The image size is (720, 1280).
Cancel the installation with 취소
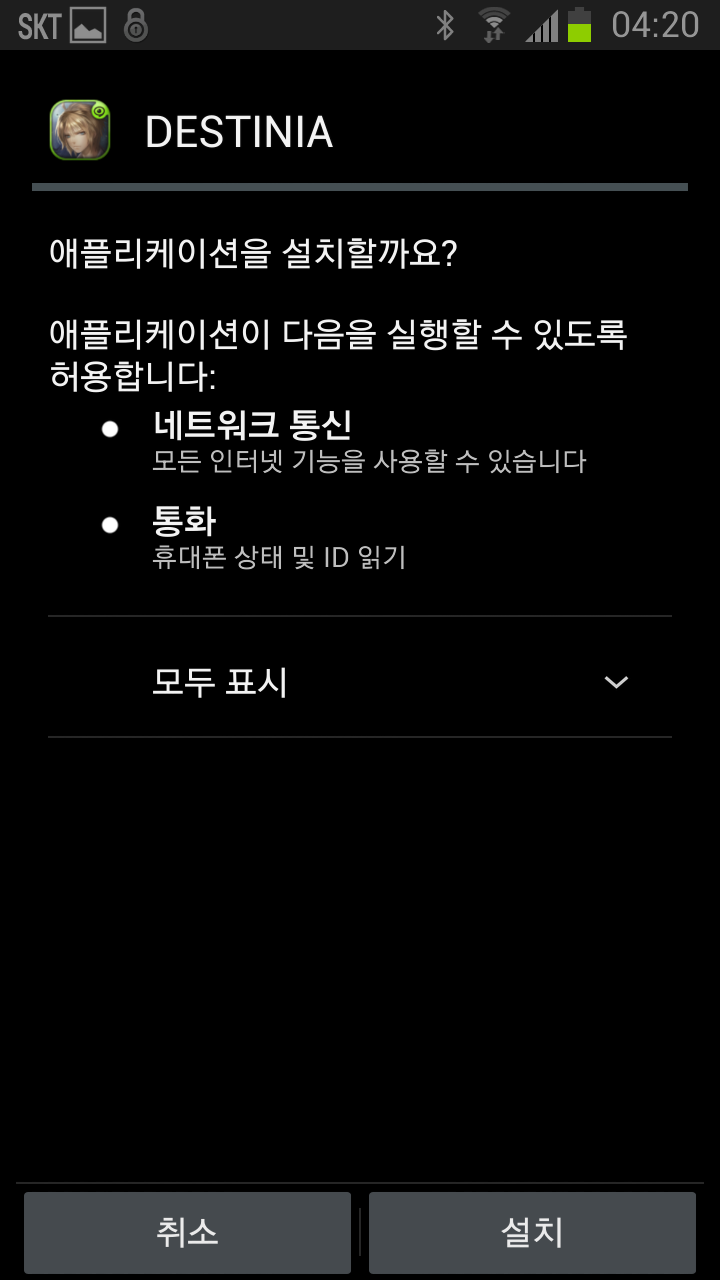(187, 1232)
